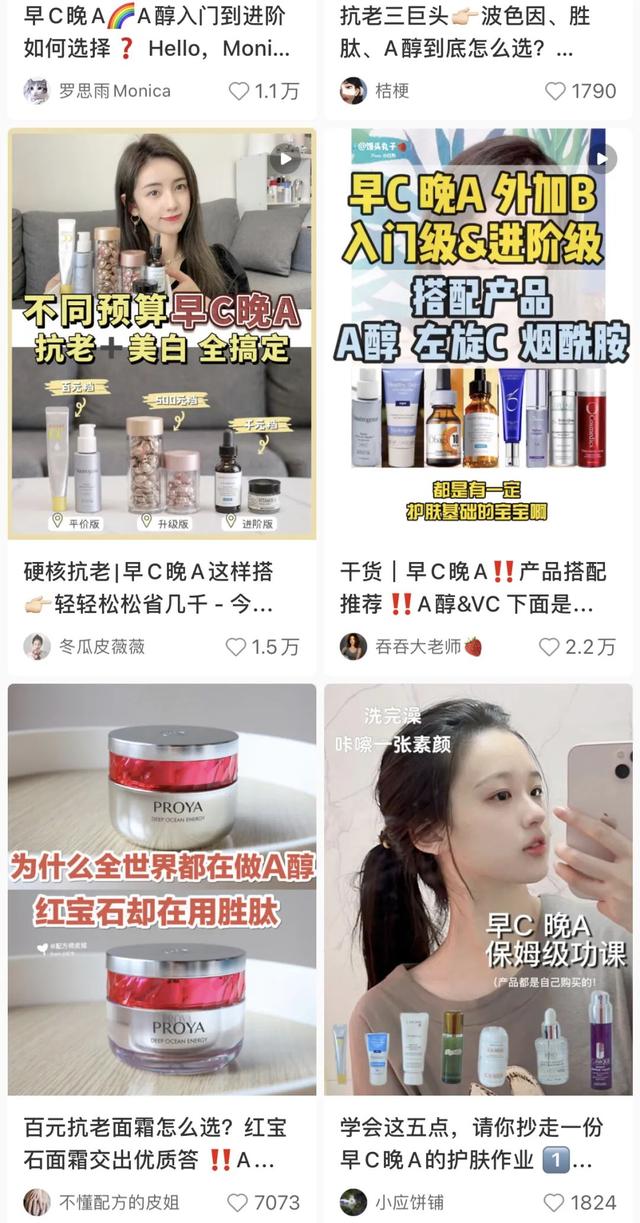Like the post by 罗思雨Monica

[x=239, y=91]
